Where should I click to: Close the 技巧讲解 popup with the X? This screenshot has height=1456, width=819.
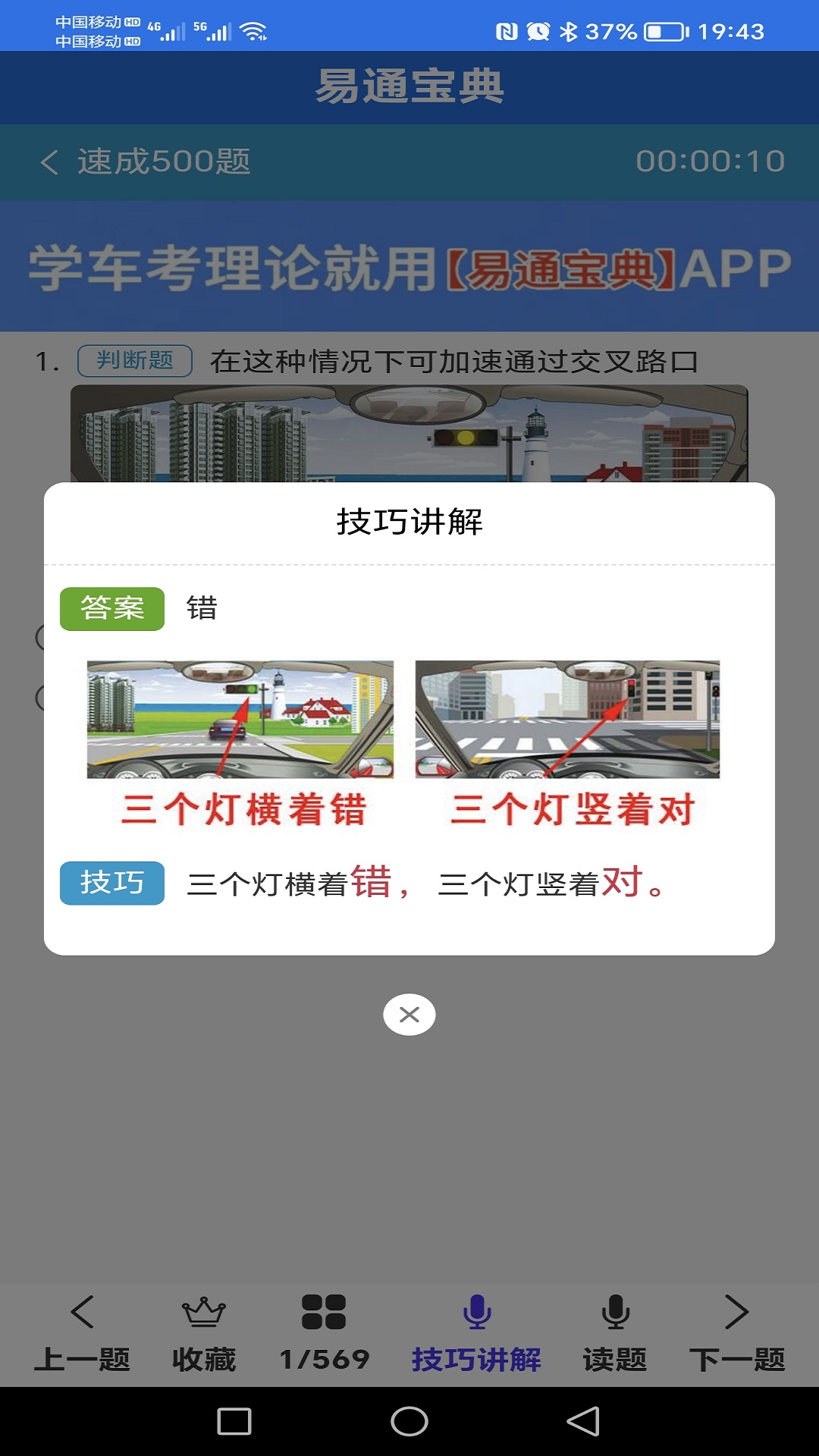point(409,1014)
